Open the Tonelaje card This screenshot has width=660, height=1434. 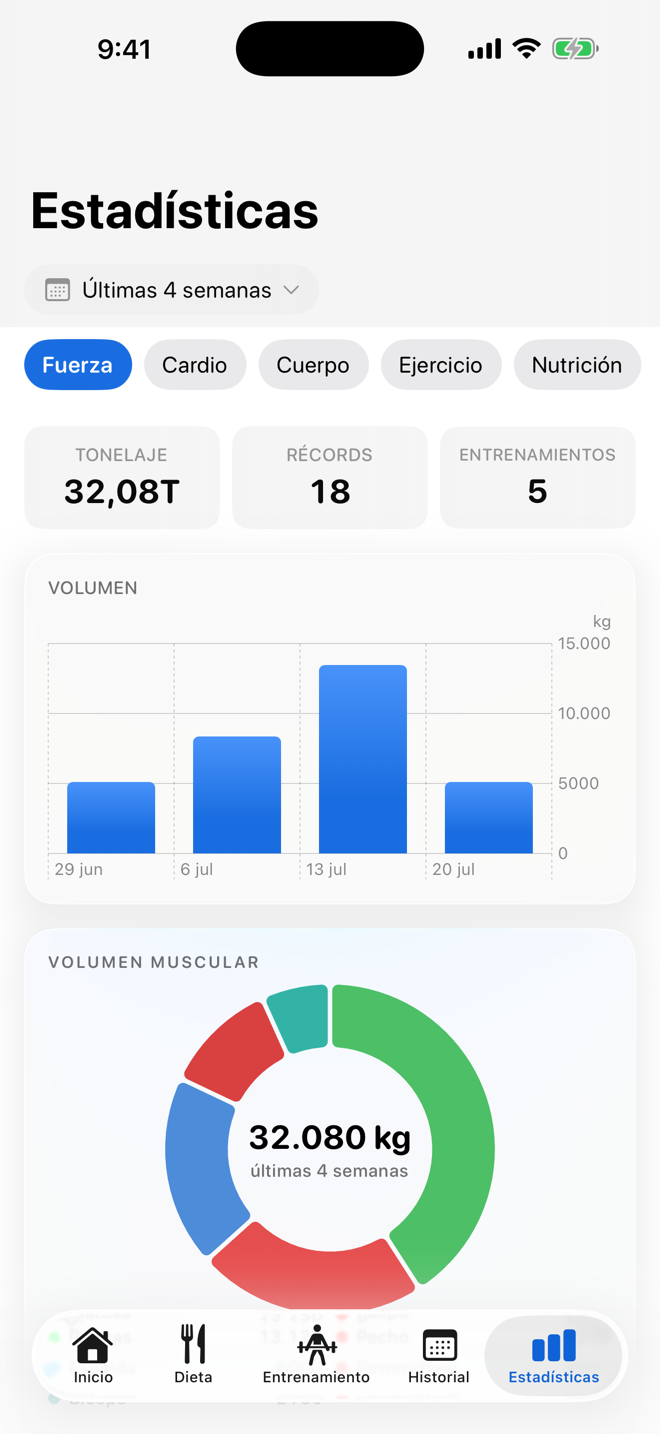[x=122, y=478]
